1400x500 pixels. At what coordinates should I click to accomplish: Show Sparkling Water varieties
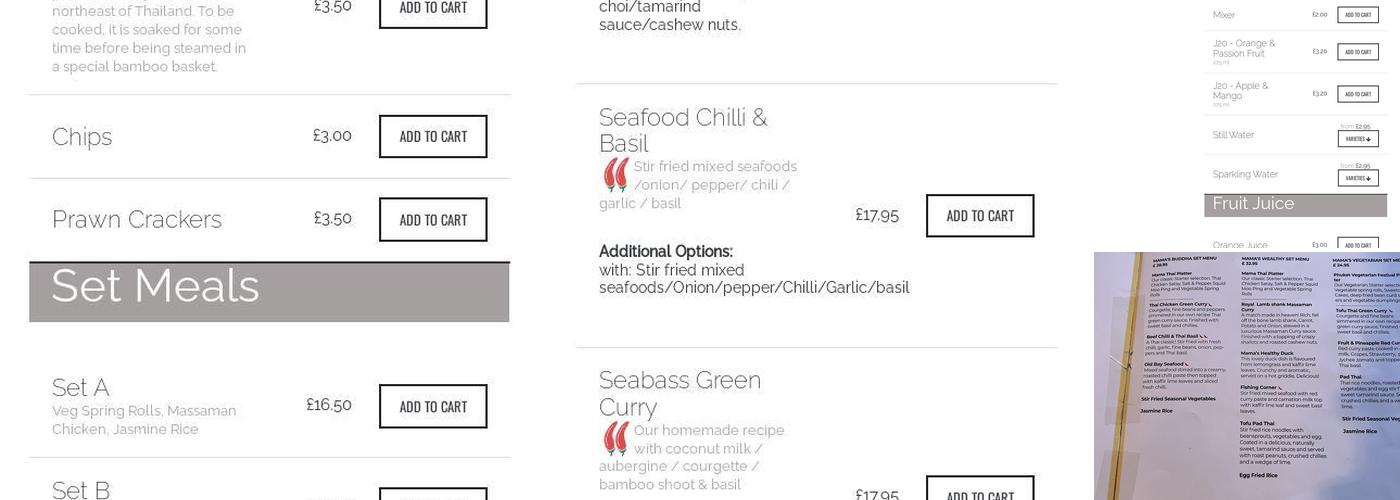[1357, 178]
